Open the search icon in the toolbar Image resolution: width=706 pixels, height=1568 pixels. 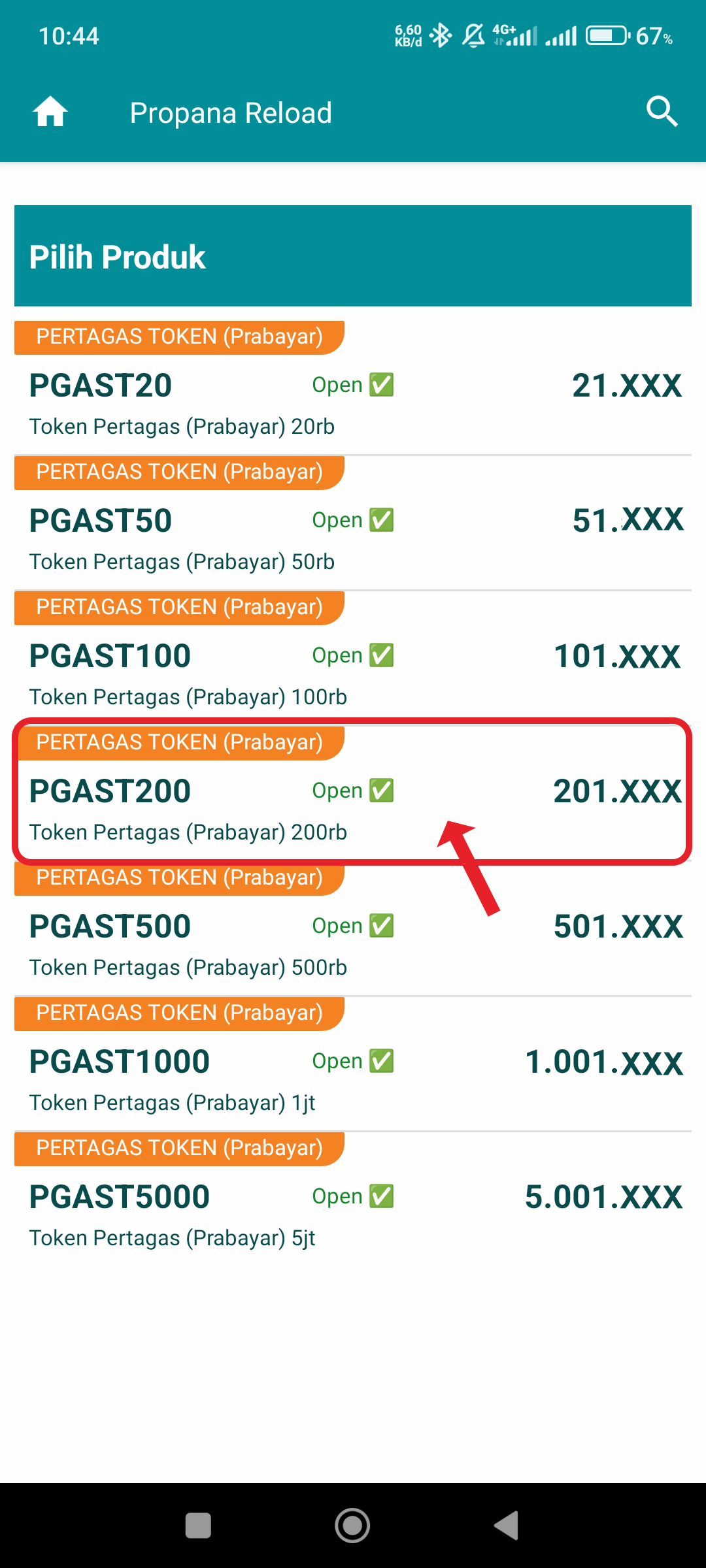[x=662, y=112]
